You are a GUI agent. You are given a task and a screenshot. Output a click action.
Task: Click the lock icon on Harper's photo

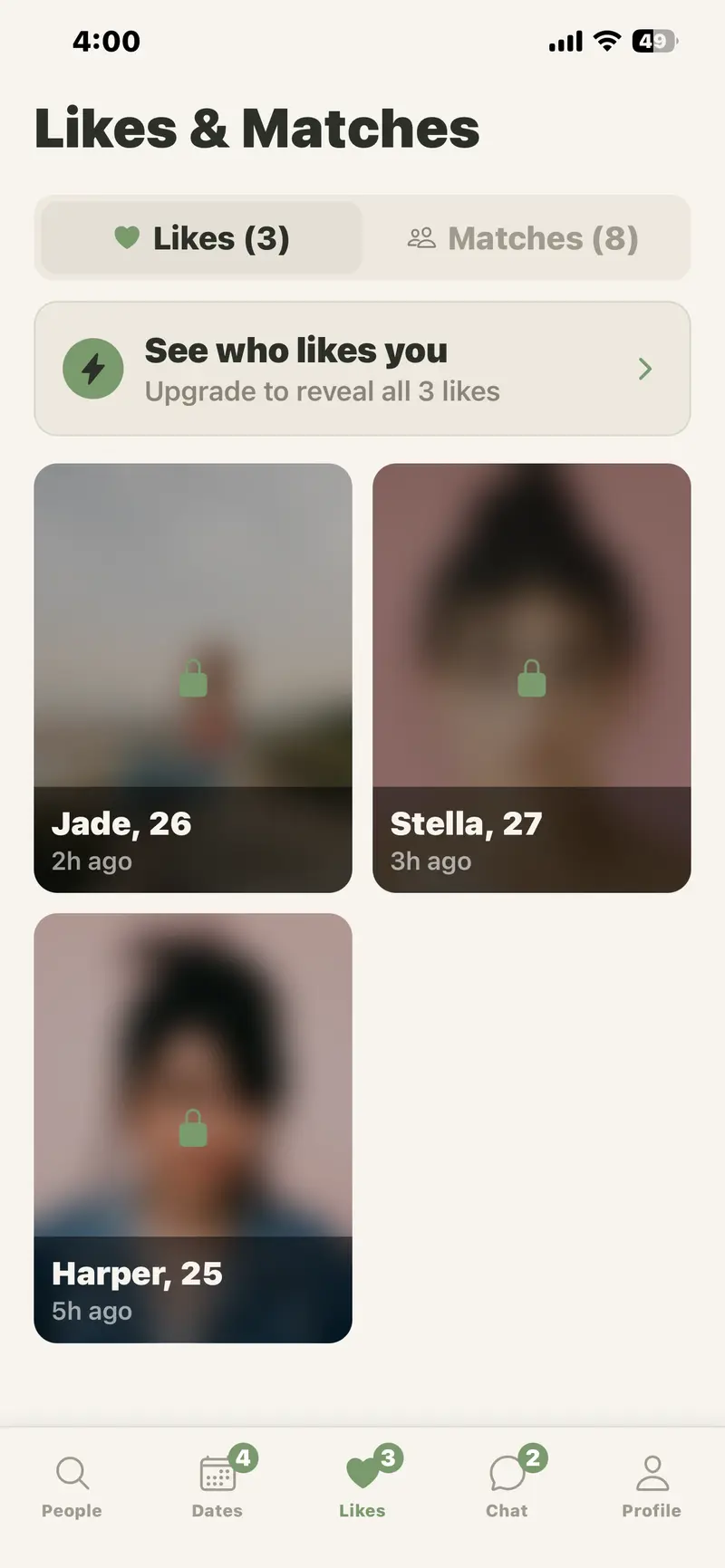193,1129
